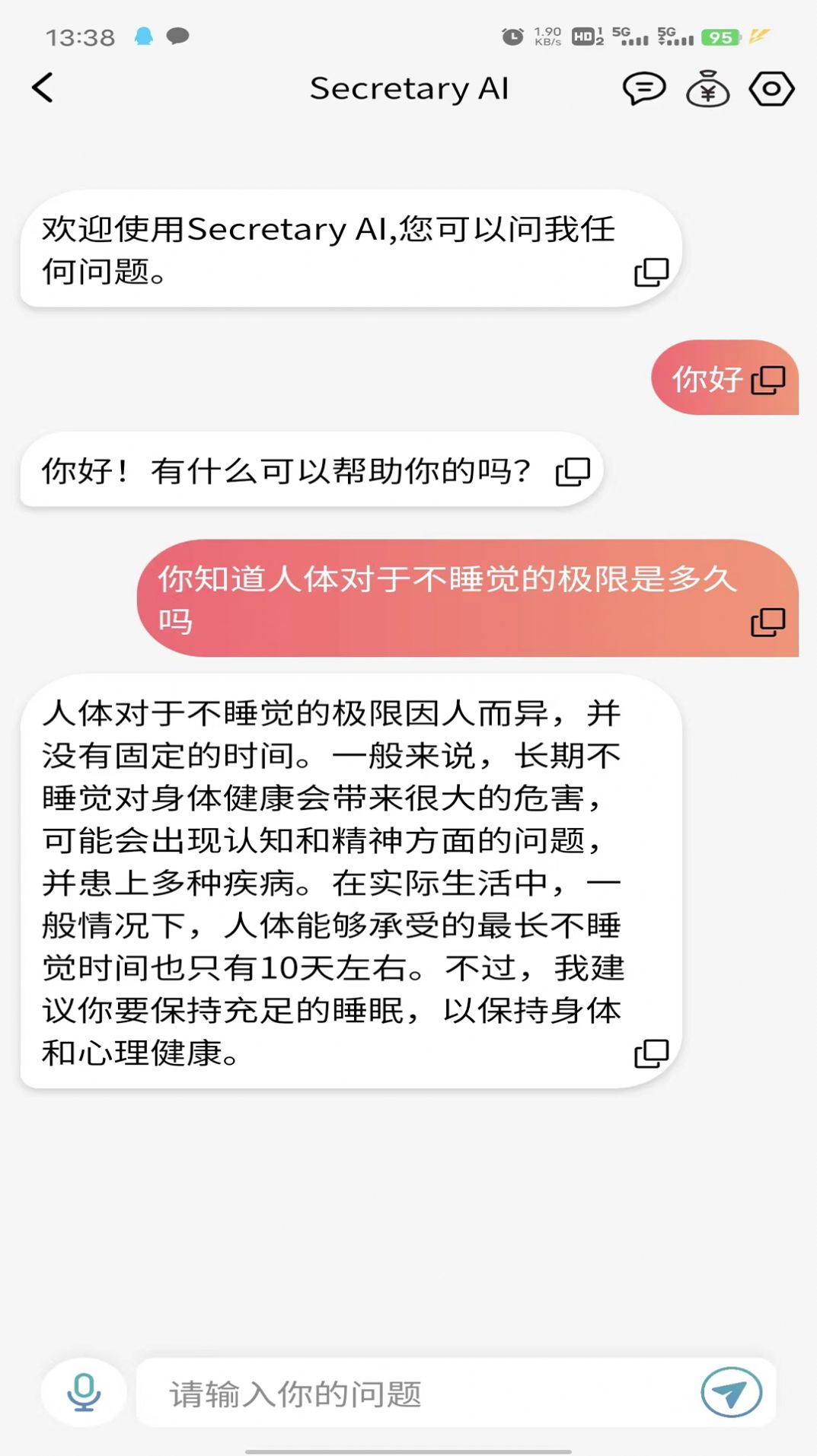Image resolution: width=817 pixels, height=1456 pixels.
Task: Send the message with the paper plane
Action: [x=731, y=1393]
